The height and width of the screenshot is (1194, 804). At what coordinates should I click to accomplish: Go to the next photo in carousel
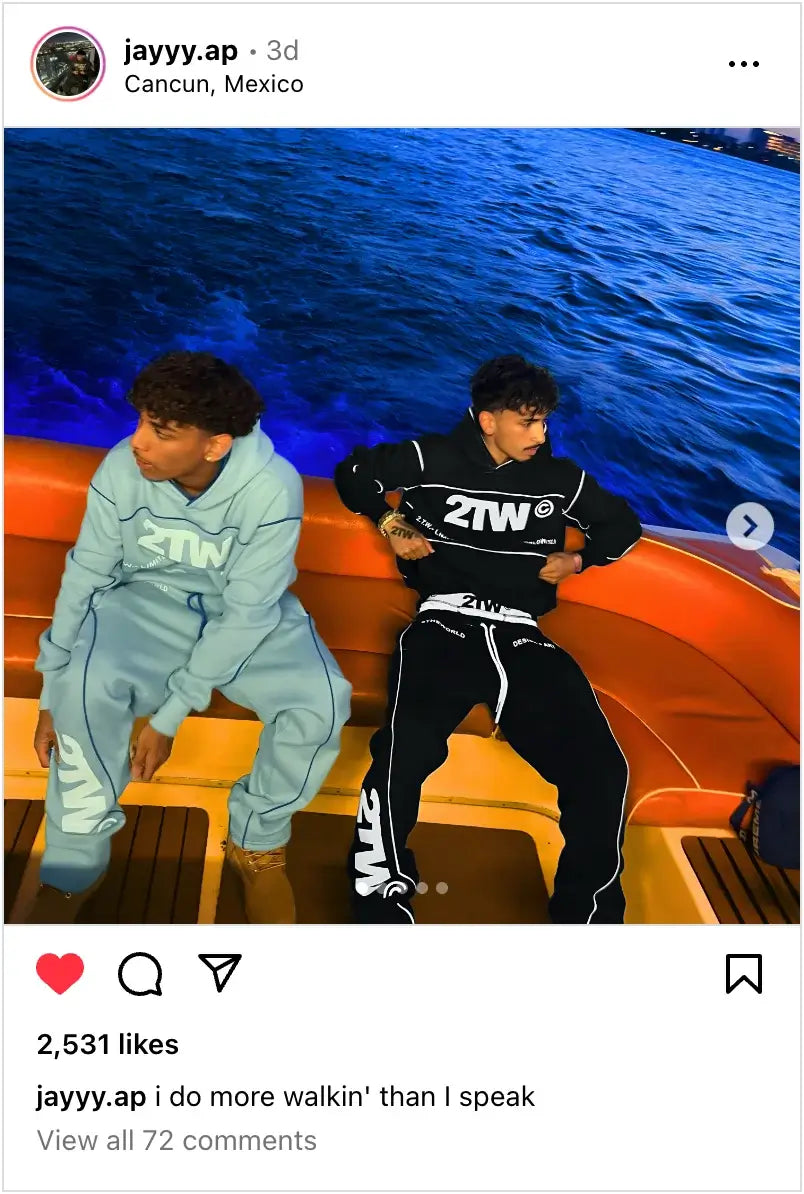[x=749, y=525]
